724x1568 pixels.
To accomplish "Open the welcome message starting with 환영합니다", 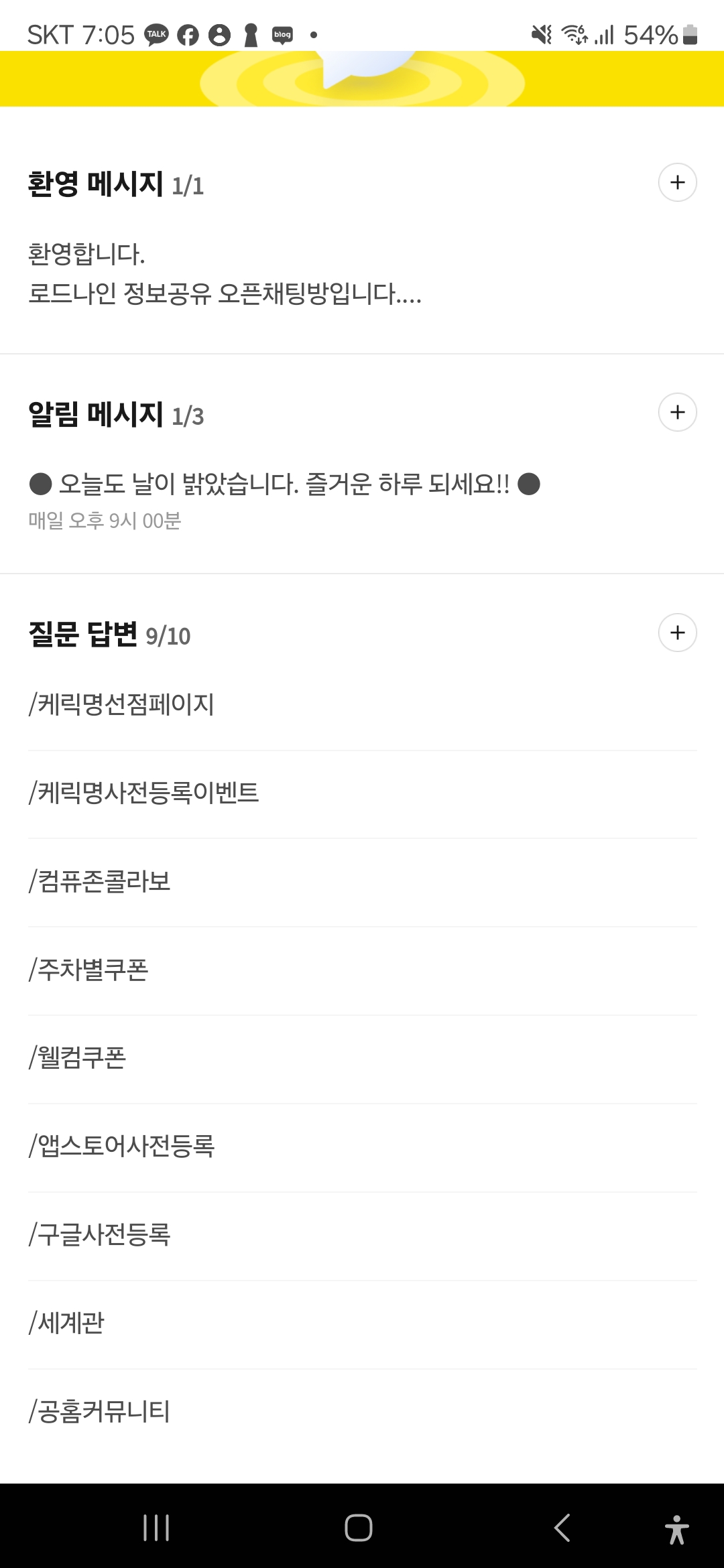I will (362, 273).
